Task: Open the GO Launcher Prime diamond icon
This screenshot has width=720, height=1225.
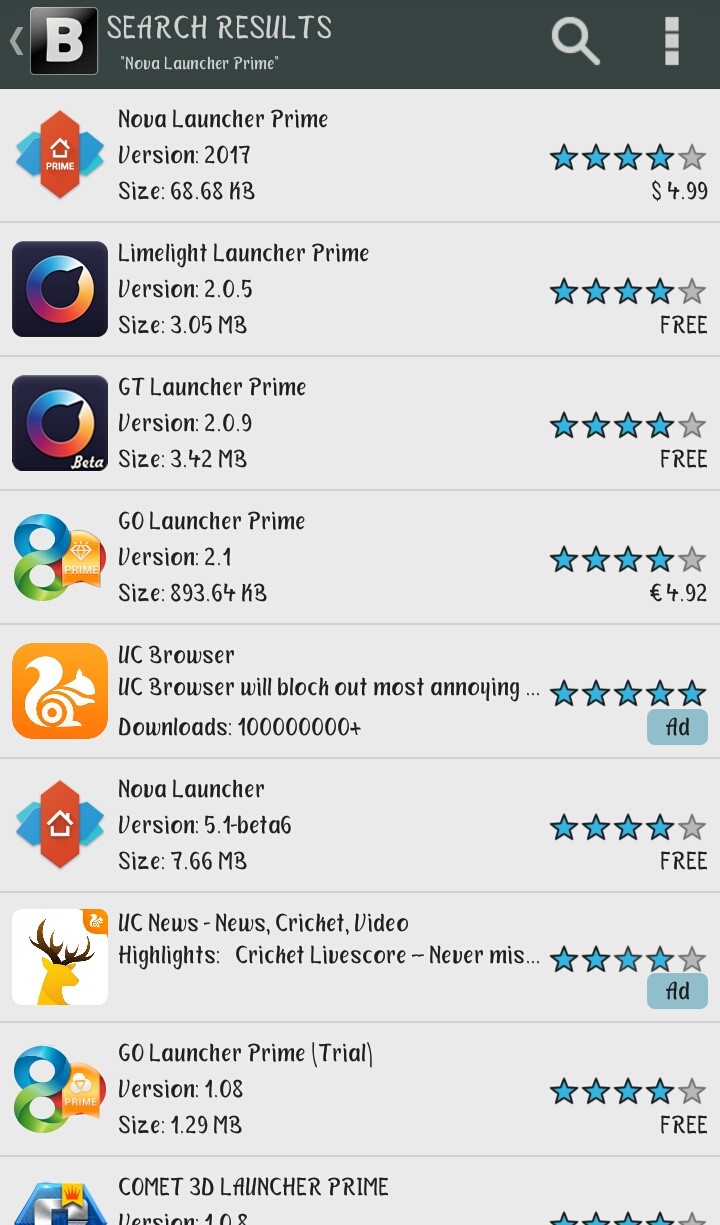Action: (x=59, y=556)
